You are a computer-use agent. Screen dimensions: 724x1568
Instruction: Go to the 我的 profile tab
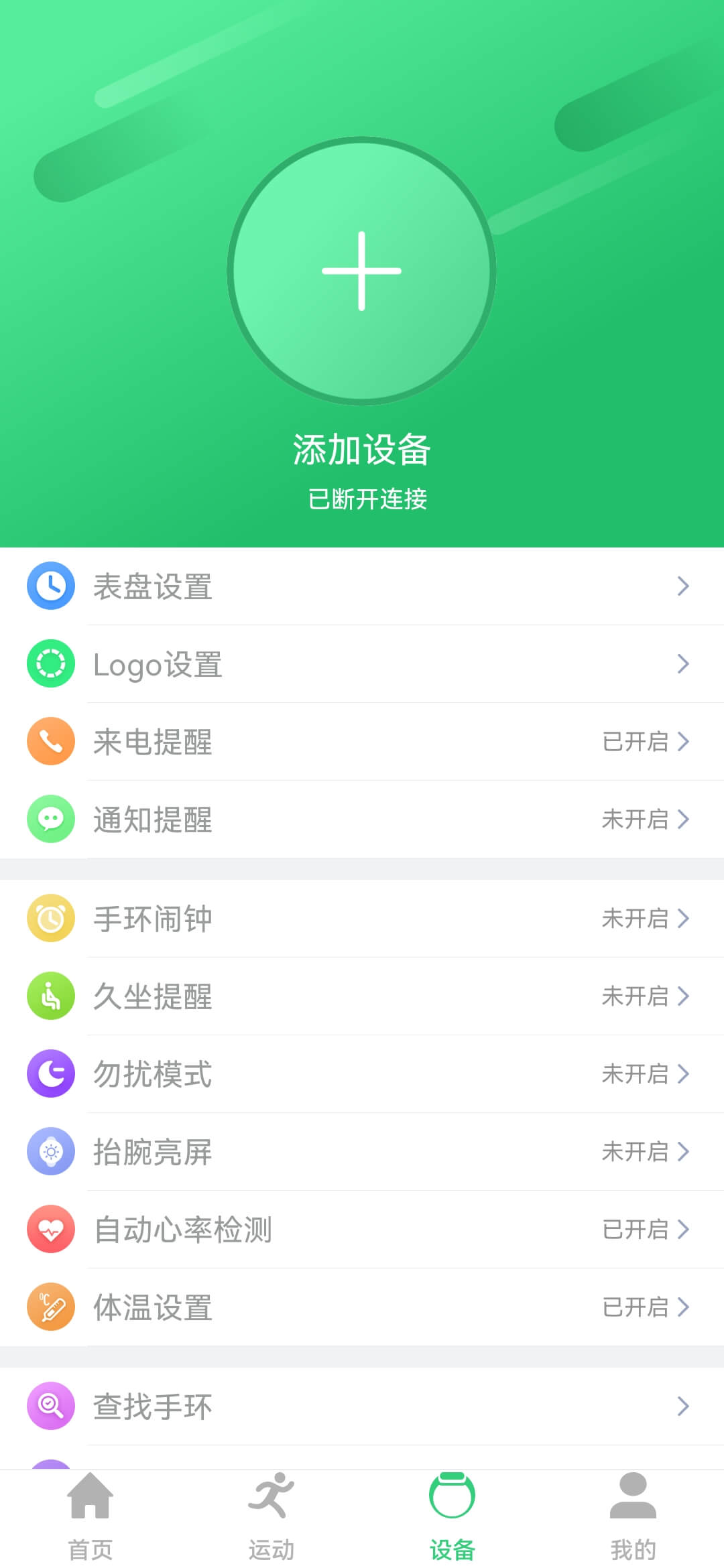pos(633,1518)
